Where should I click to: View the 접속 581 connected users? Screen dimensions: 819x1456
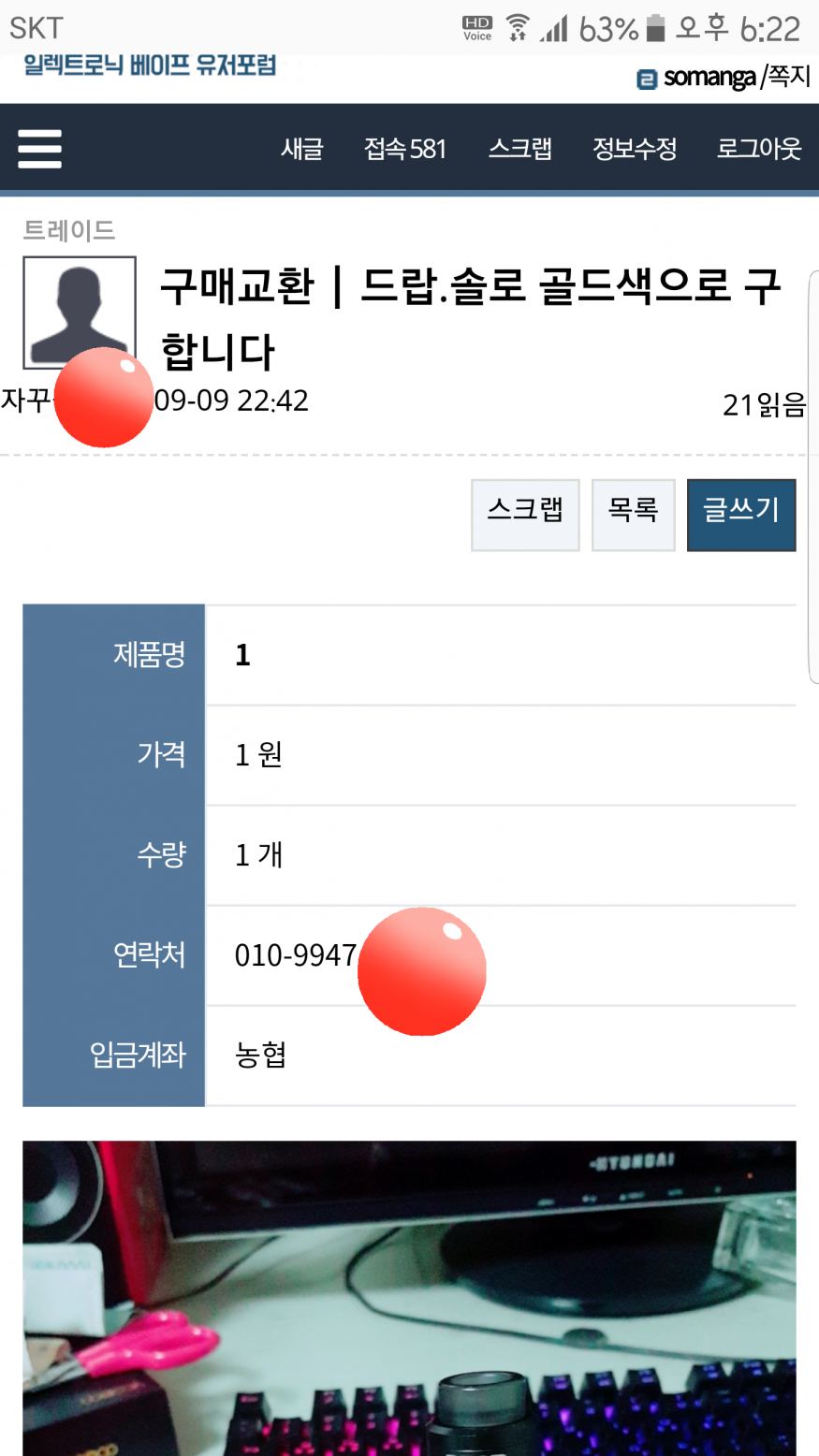pos(405,149)
